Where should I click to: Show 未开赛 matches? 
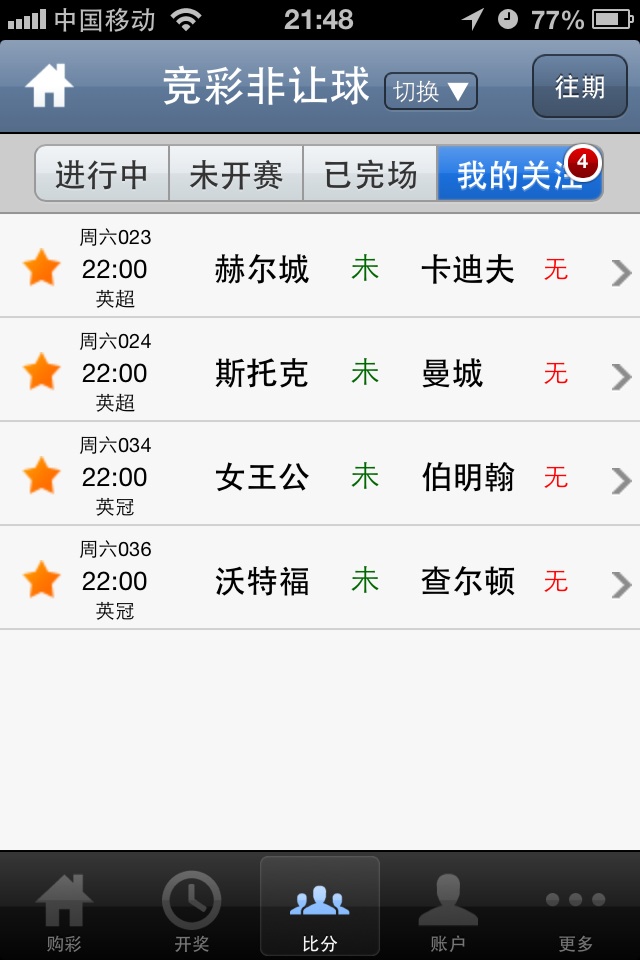click(x=236, y=175)
